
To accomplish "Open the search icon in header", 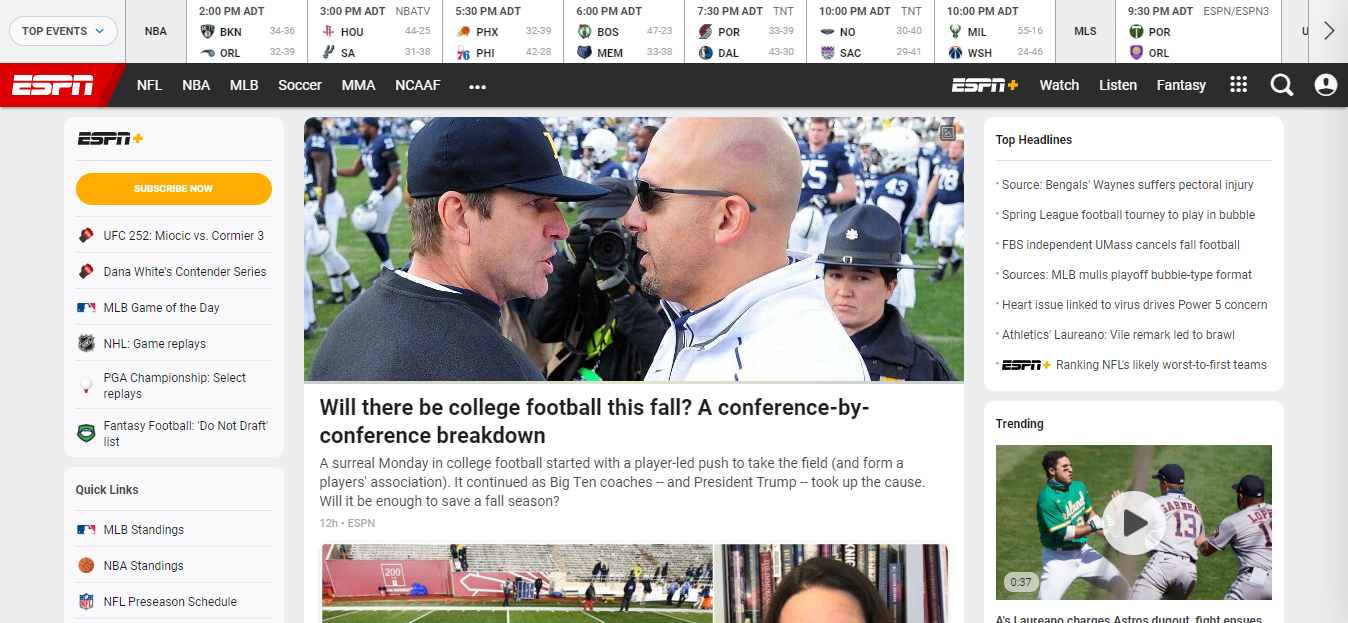I will coord(1282,85).
